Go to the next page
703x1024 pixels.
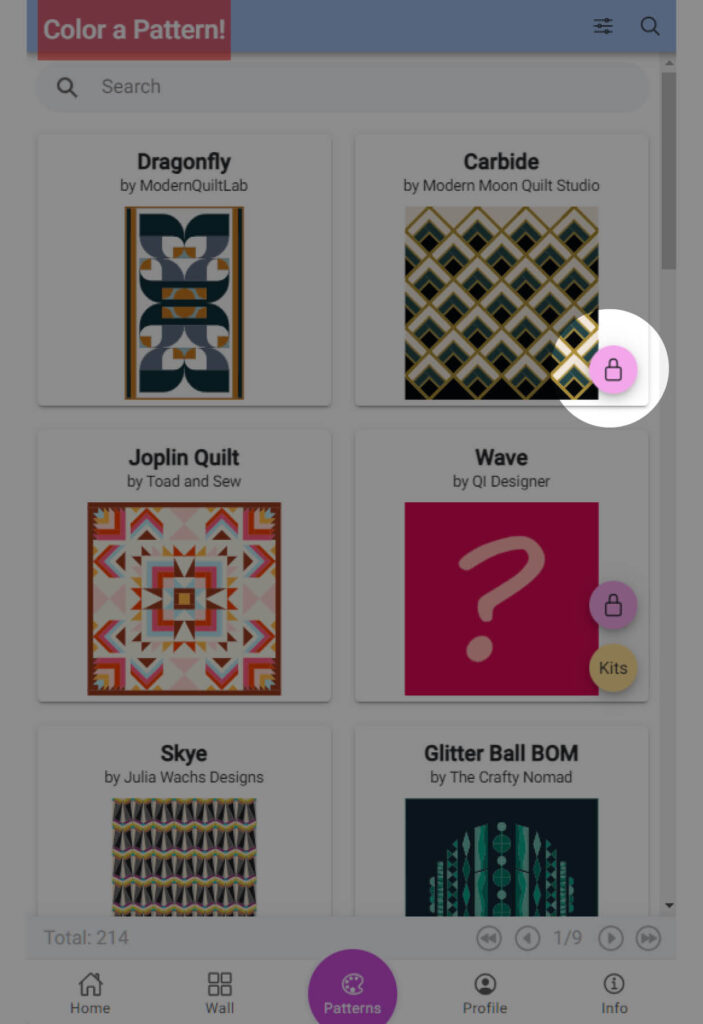pos(610,938)
